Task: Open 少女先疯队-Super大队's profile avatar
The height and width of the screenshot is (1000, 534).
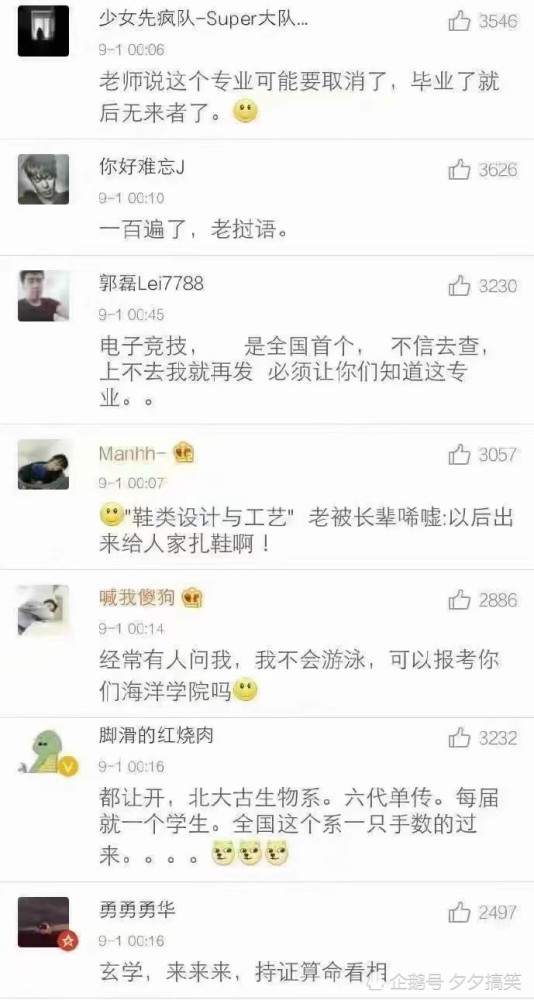Action: [43, 31]
